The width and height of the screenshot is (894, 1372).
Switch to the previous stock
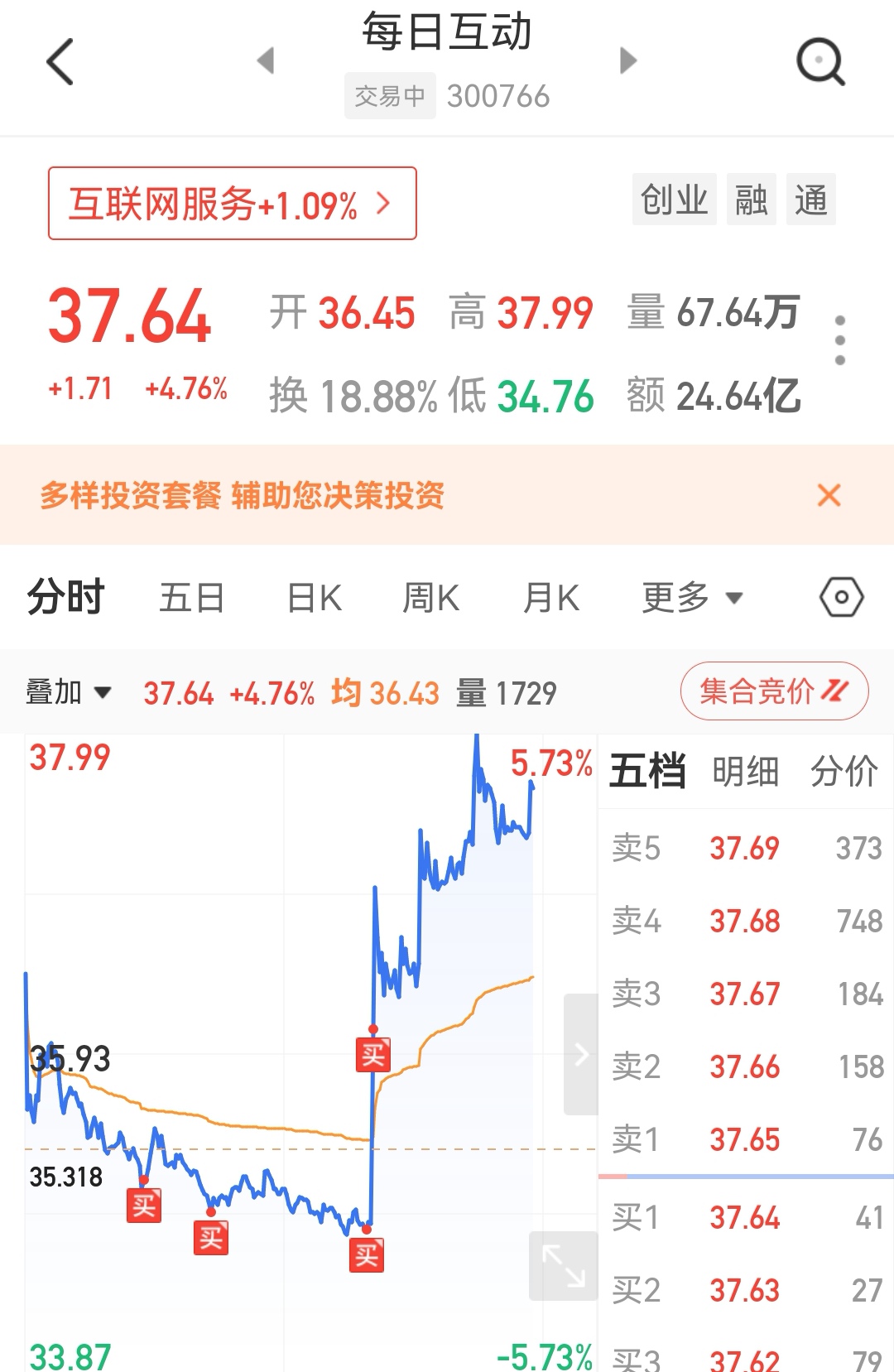266,60
